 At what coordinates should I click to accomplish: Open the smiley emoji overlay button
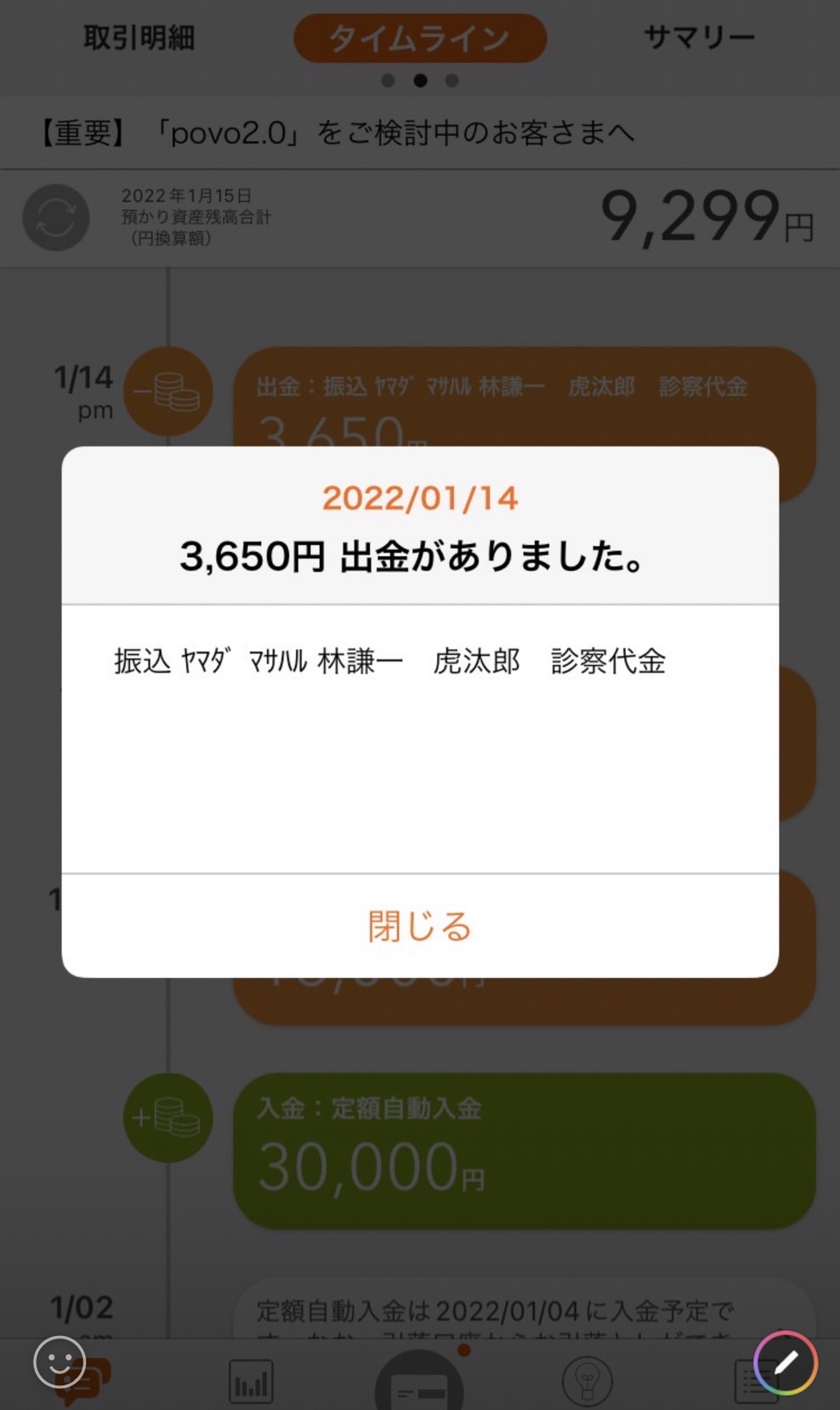tap(60, 1362)
